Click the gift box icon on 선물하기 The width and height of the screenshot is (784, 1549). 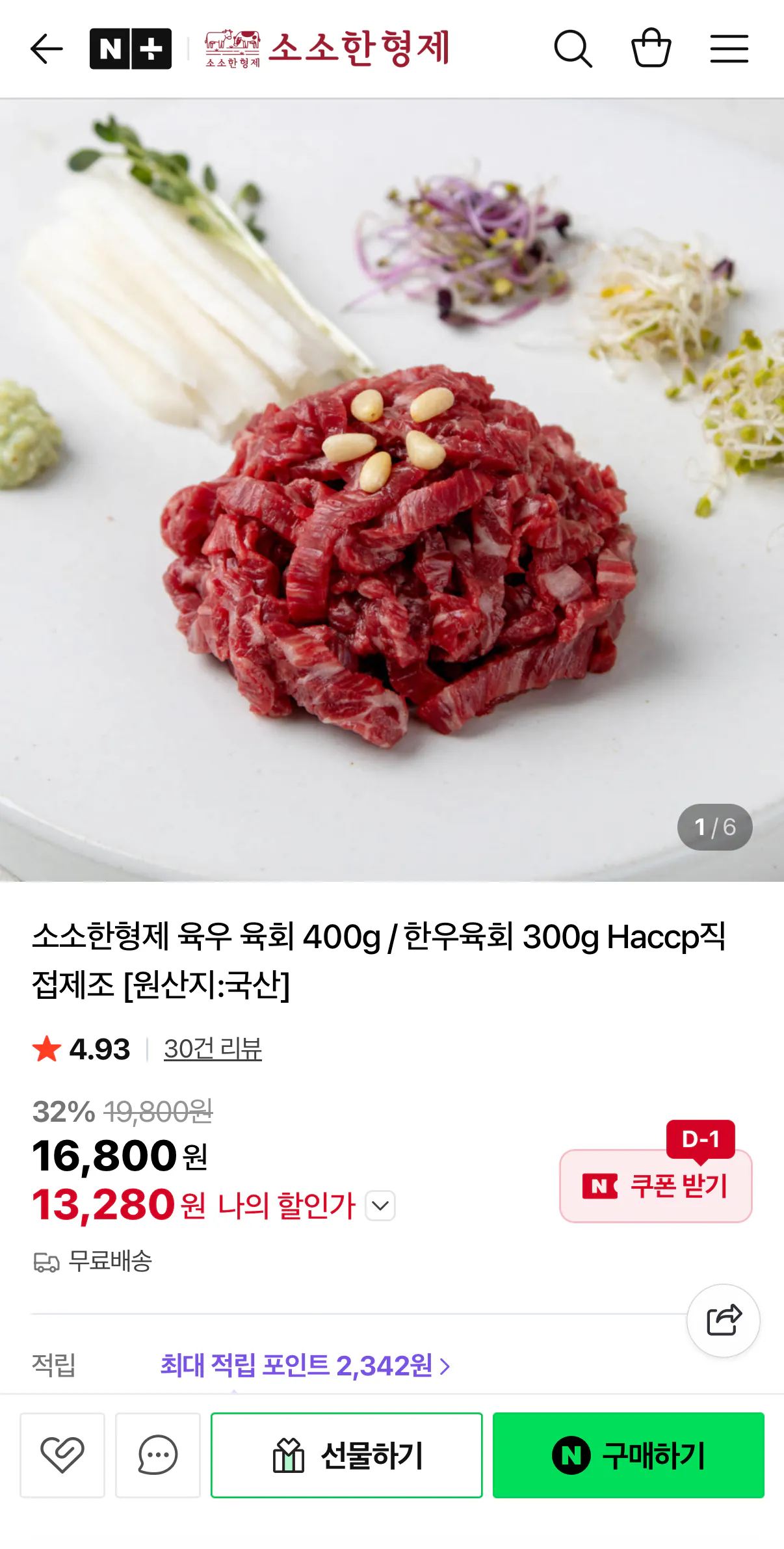click(x=291, y=1455)
